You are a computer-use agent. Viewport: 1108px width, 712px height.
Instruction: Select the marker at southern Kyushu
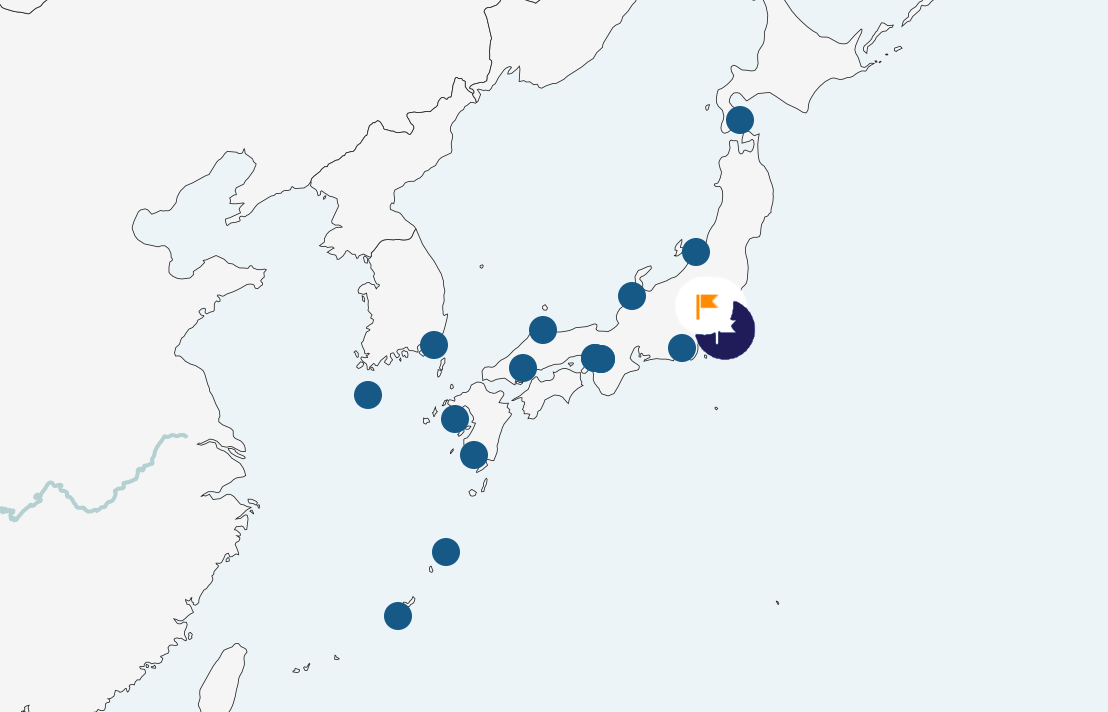[474, 455]
